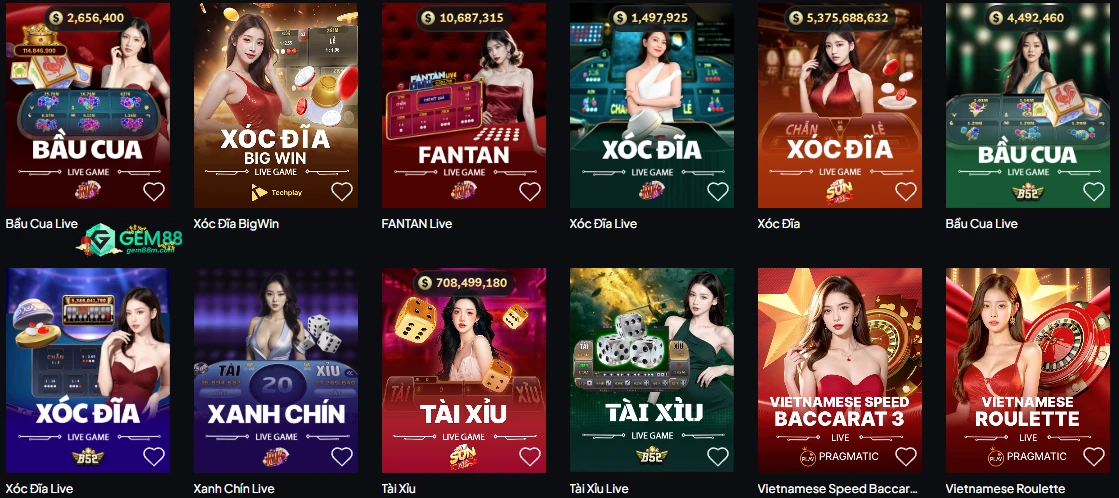Like the Vietnamese Speed Baccarat 3 tile
The image size is (1119, 498).
906,456
